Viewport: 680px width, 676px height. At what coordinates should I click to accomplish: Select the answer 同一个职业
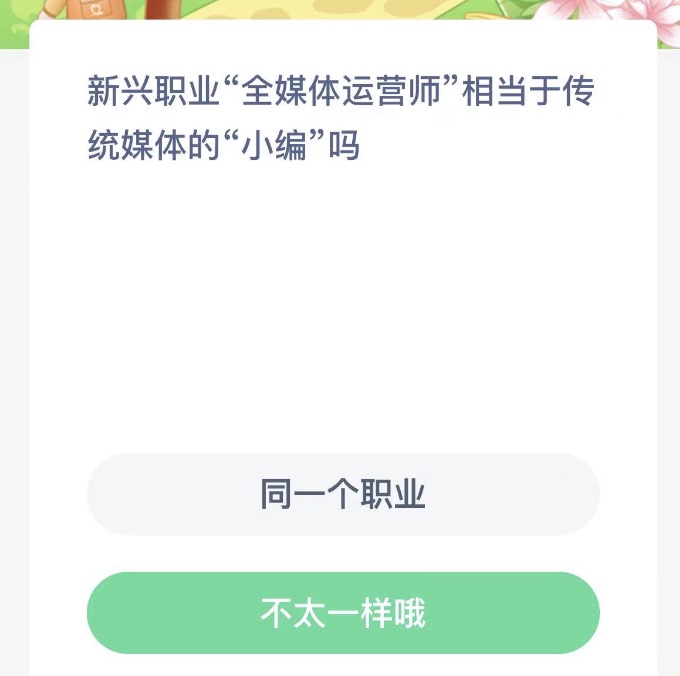343,494
